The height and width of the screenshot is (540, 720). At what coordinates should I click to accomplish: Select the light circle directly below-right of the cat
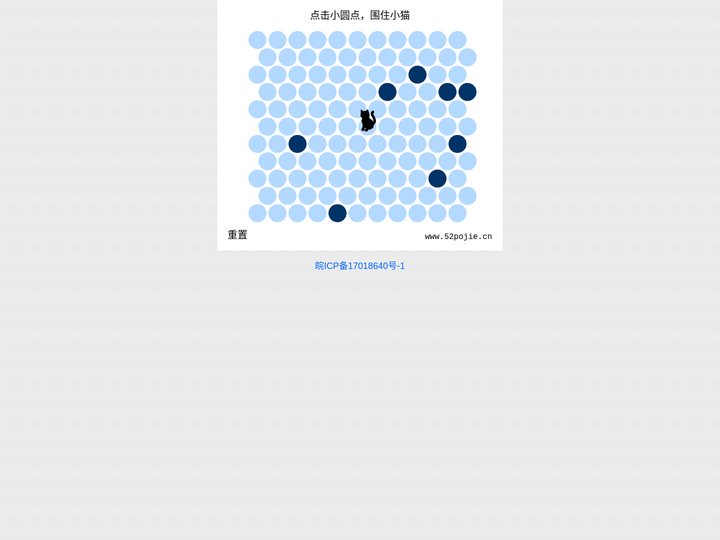(x=377, y=143)
